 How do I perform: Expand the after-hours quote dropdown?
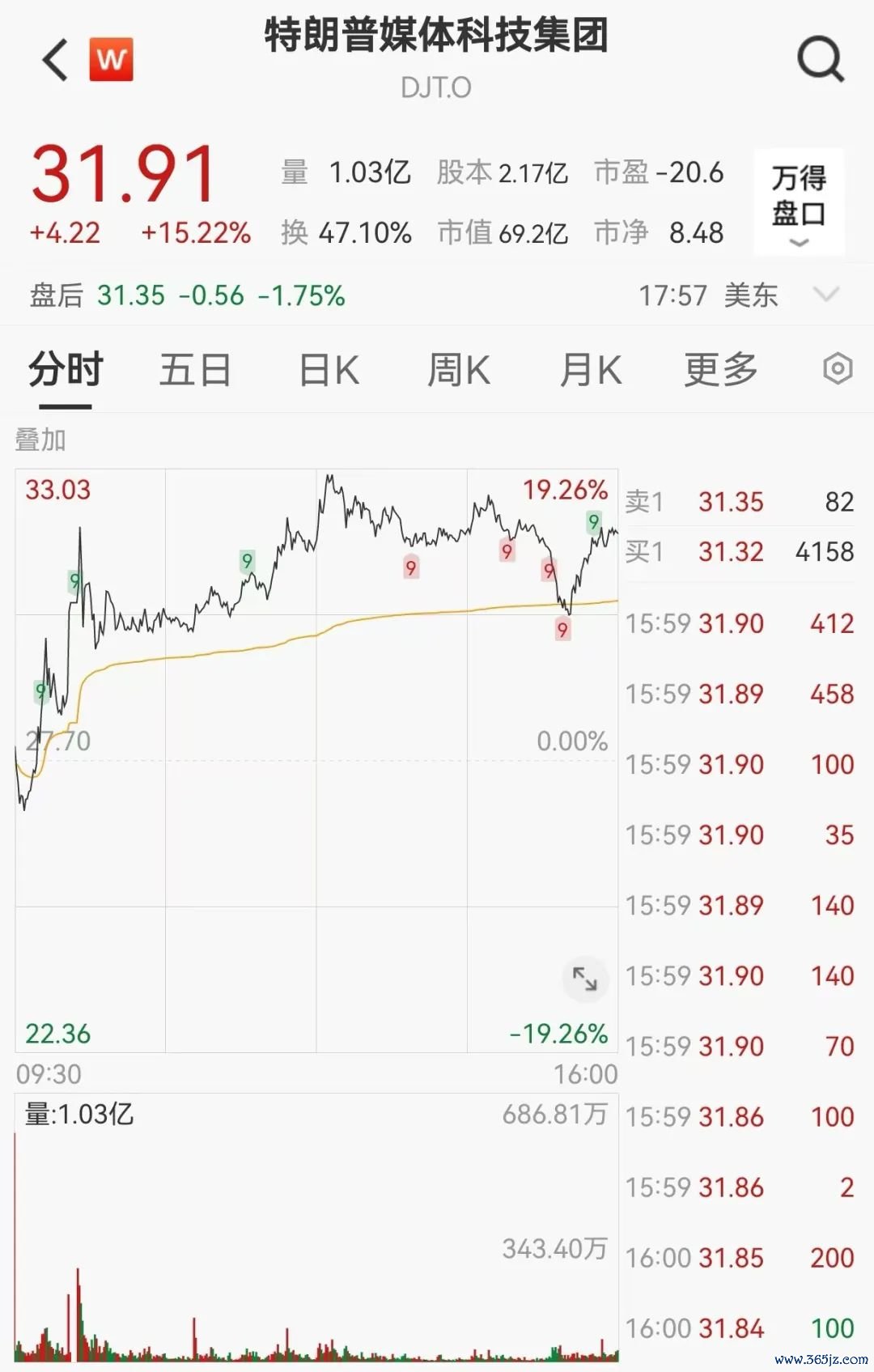click(x=826, y=295)
